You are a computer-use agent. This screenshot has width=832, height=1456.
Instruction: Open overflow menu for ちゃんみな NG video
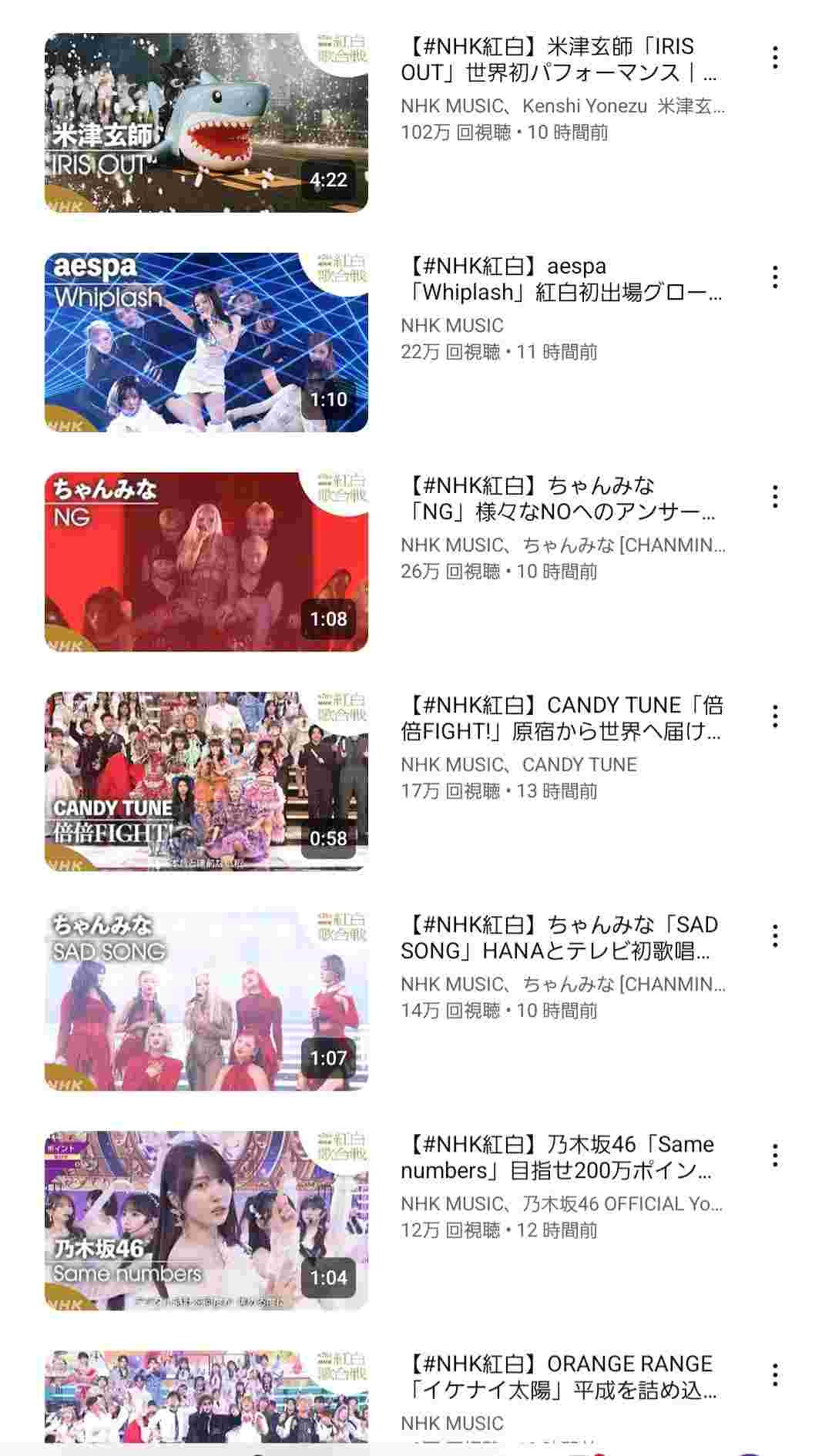(x=774, y=497)
